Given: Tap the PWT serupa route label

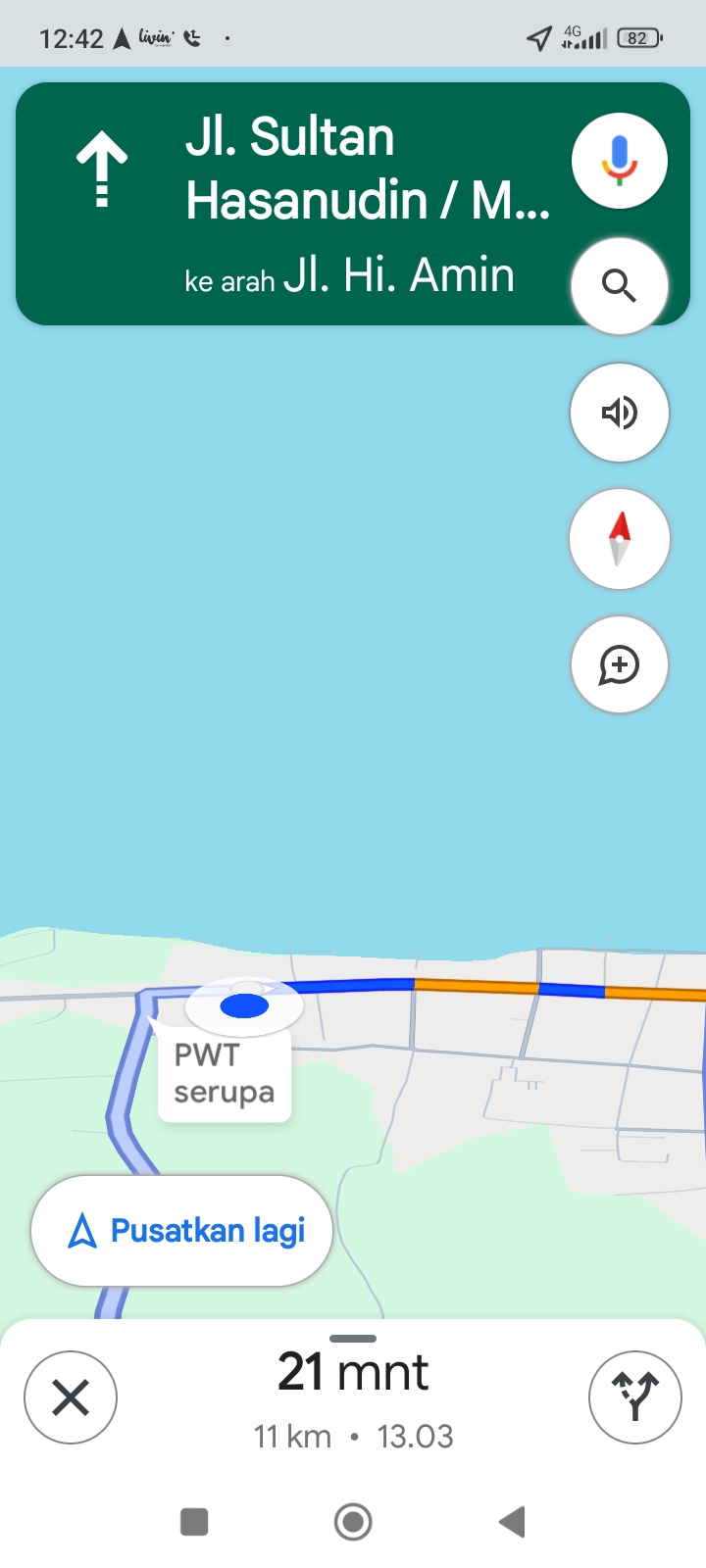Looking at the screenshot, I should [225, 1073].
